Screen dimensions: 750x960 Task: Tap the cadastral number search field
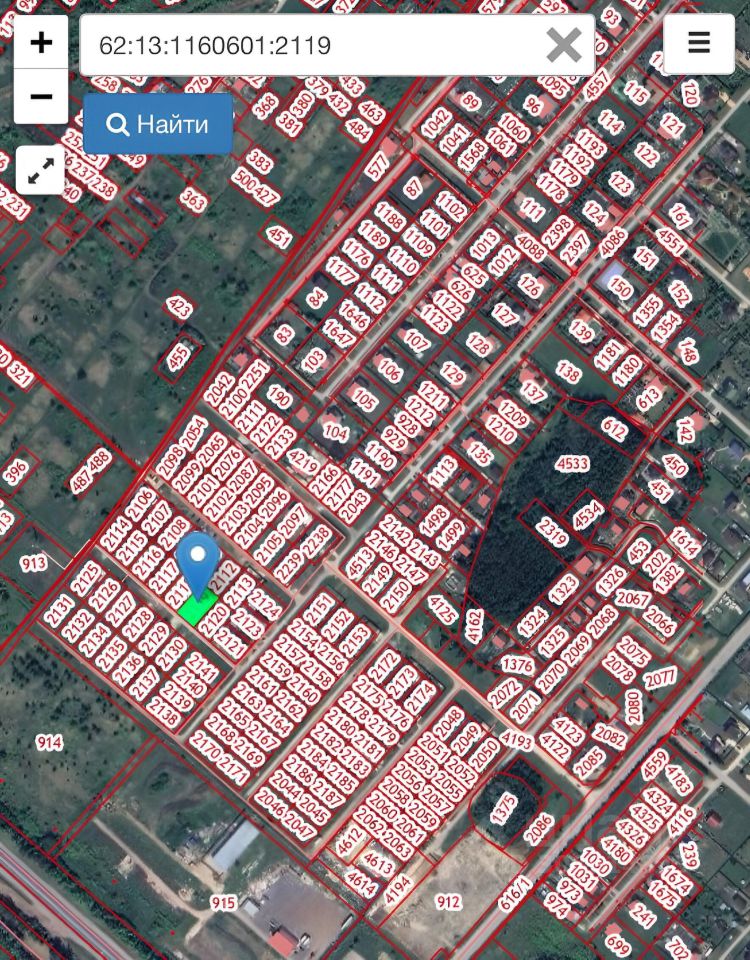[x=310, y=45]
